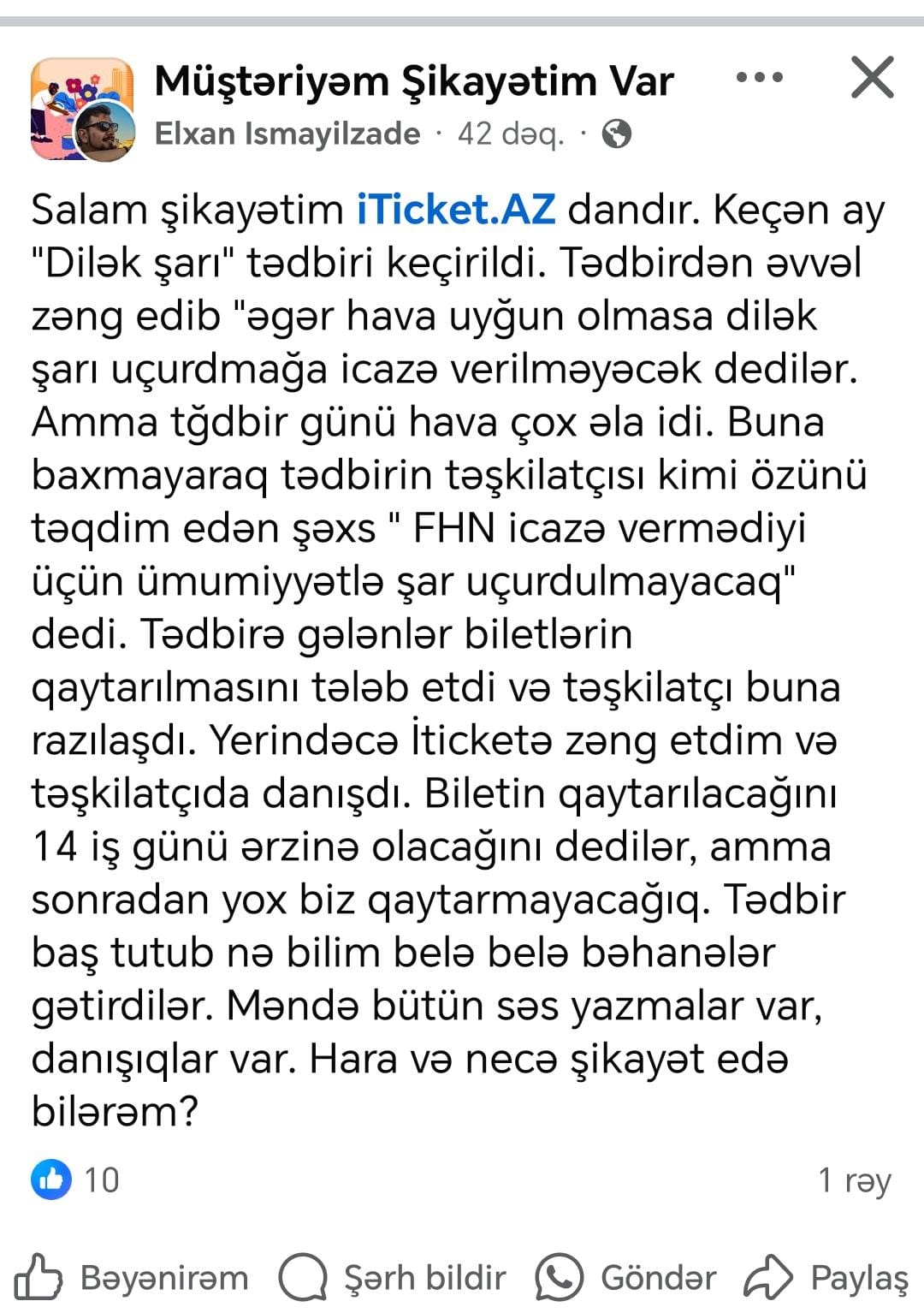The width and height of the screenshot is (924, 1313).
Task: Open the iTicket.AZ tagged link
Action: tap(456, 210)
